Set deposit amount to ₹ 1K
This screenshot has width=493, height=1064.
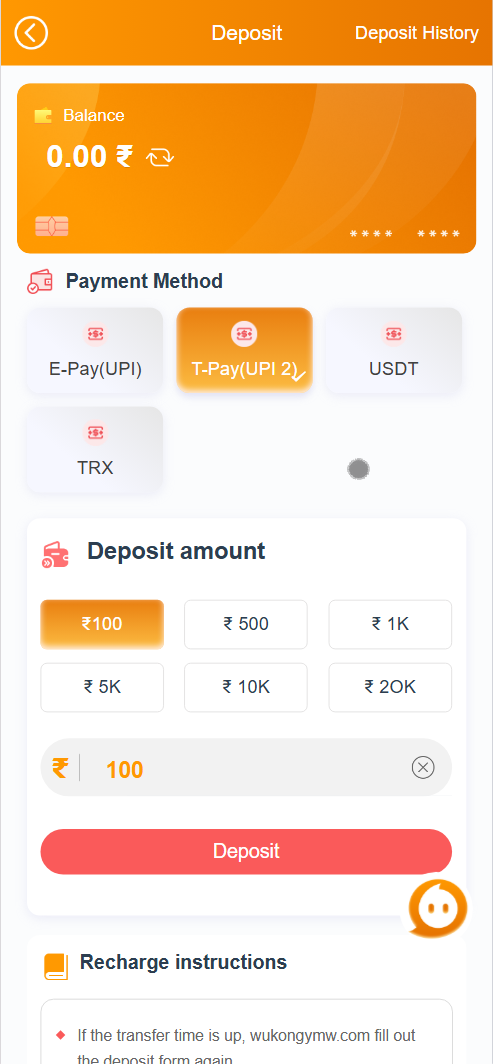click(x=391, y=624)
